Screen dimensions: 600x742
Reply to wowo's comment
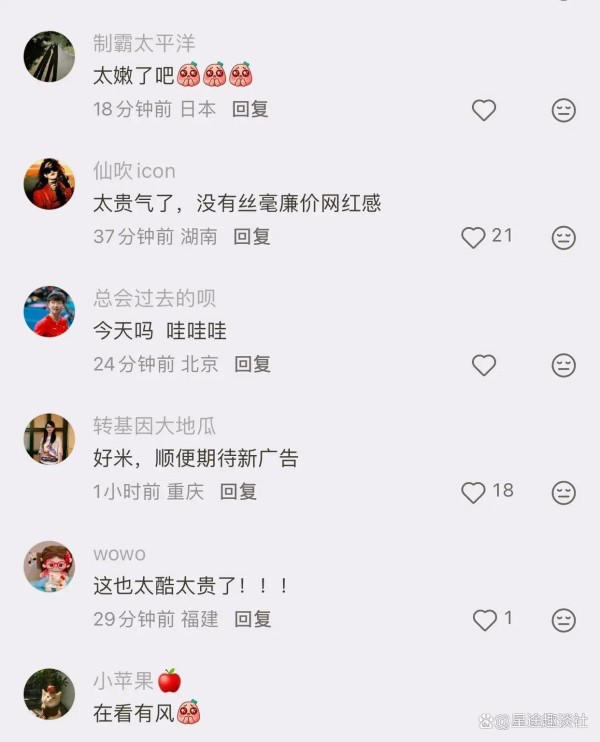253,620
